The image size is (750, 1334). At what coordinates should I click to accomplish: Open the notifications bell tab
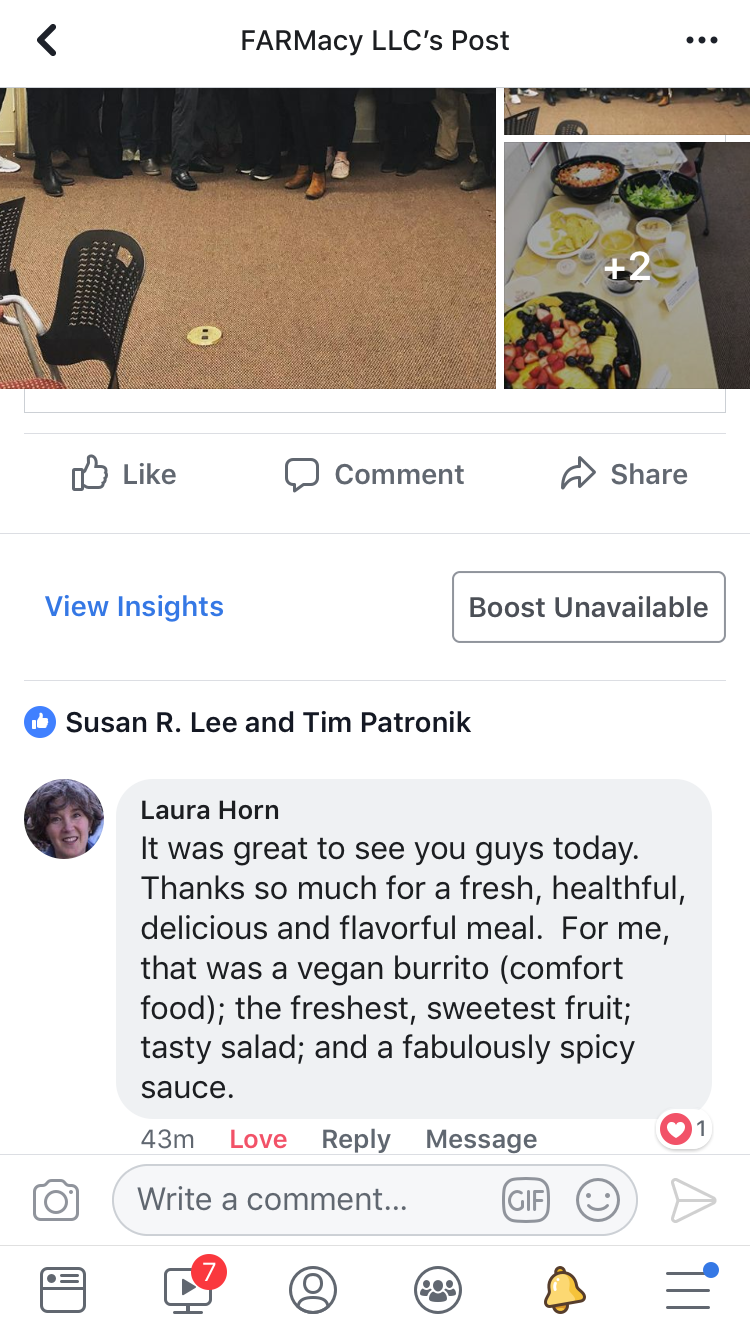(564, 1290)
